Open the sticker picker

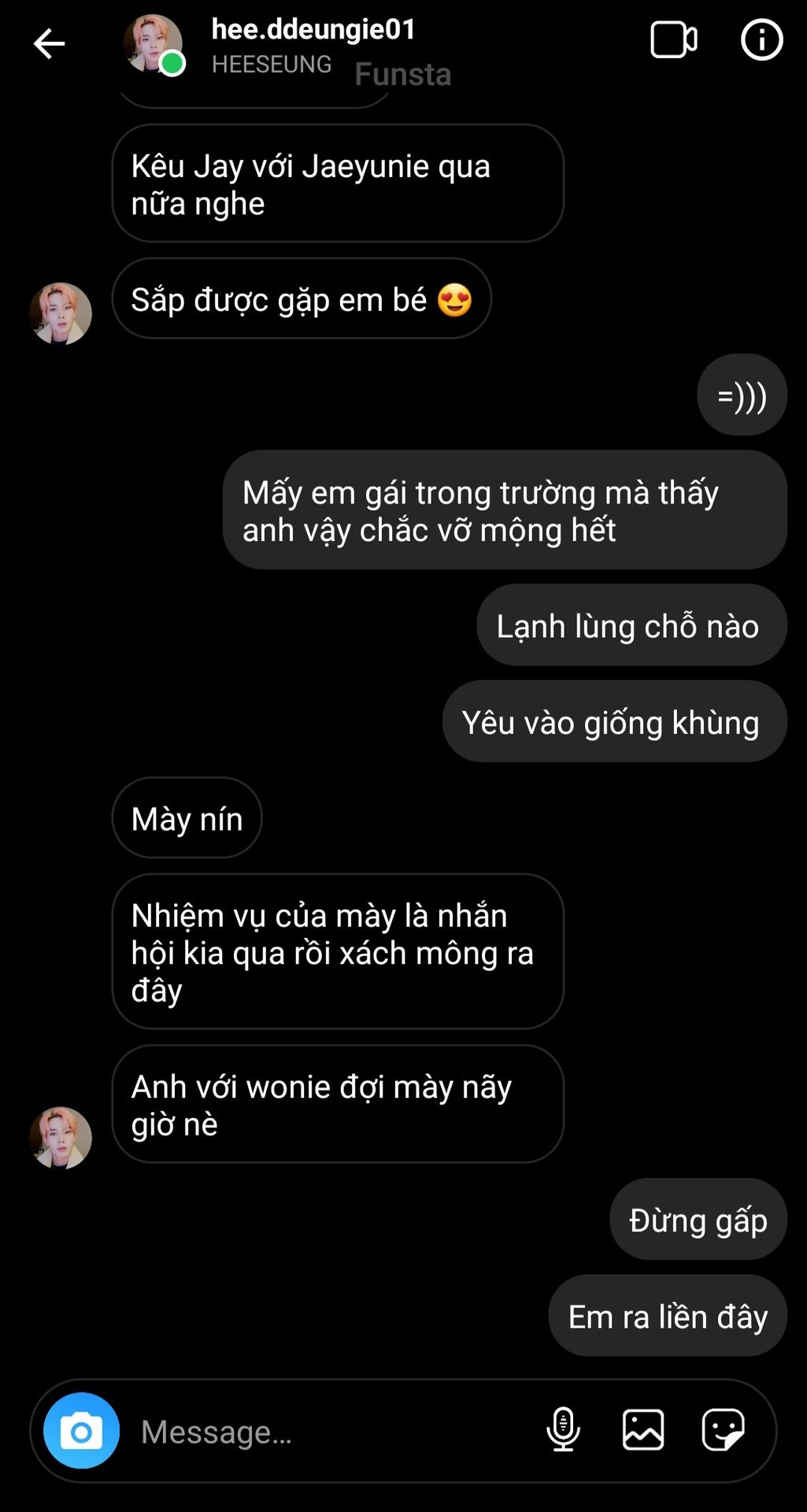coord(723,1429)
